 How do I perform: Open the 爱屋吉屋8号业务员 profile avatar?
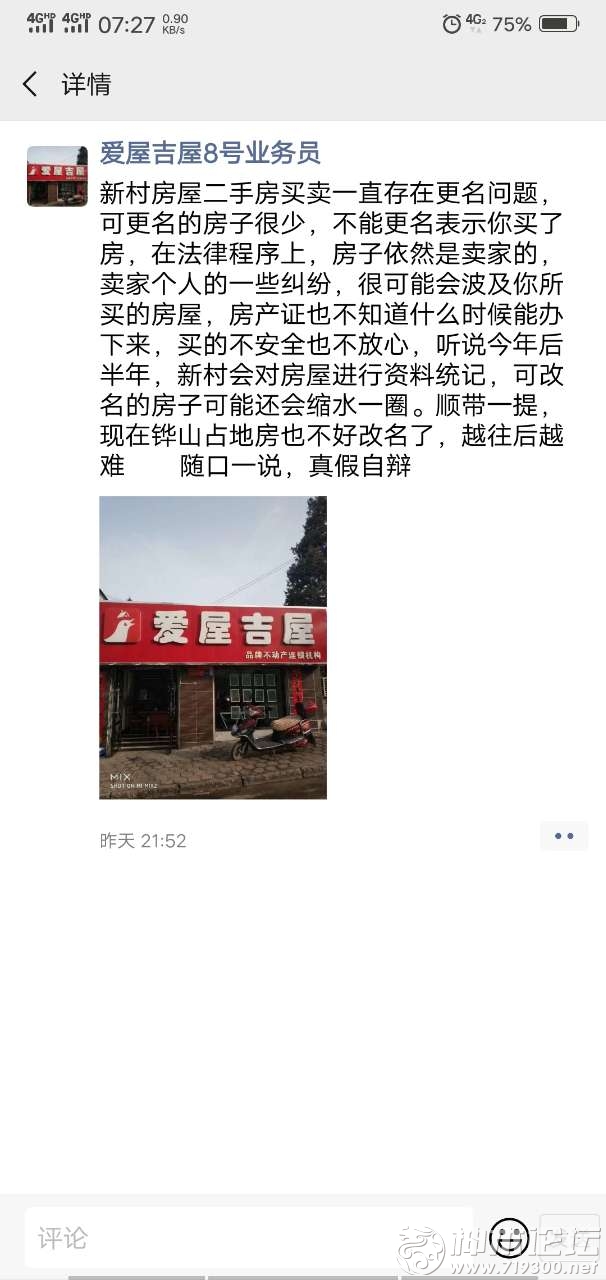57,176
